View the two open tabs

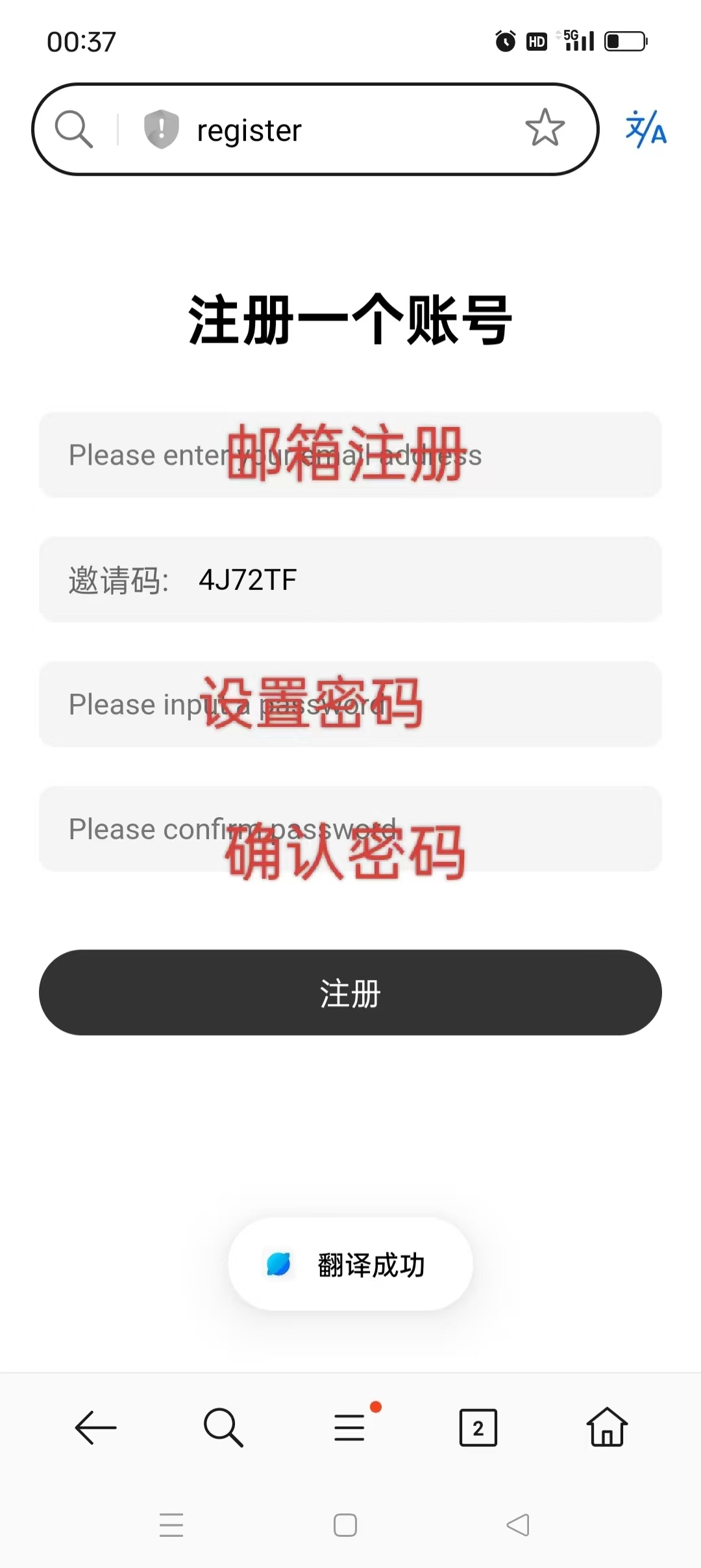click(478, 1428)
